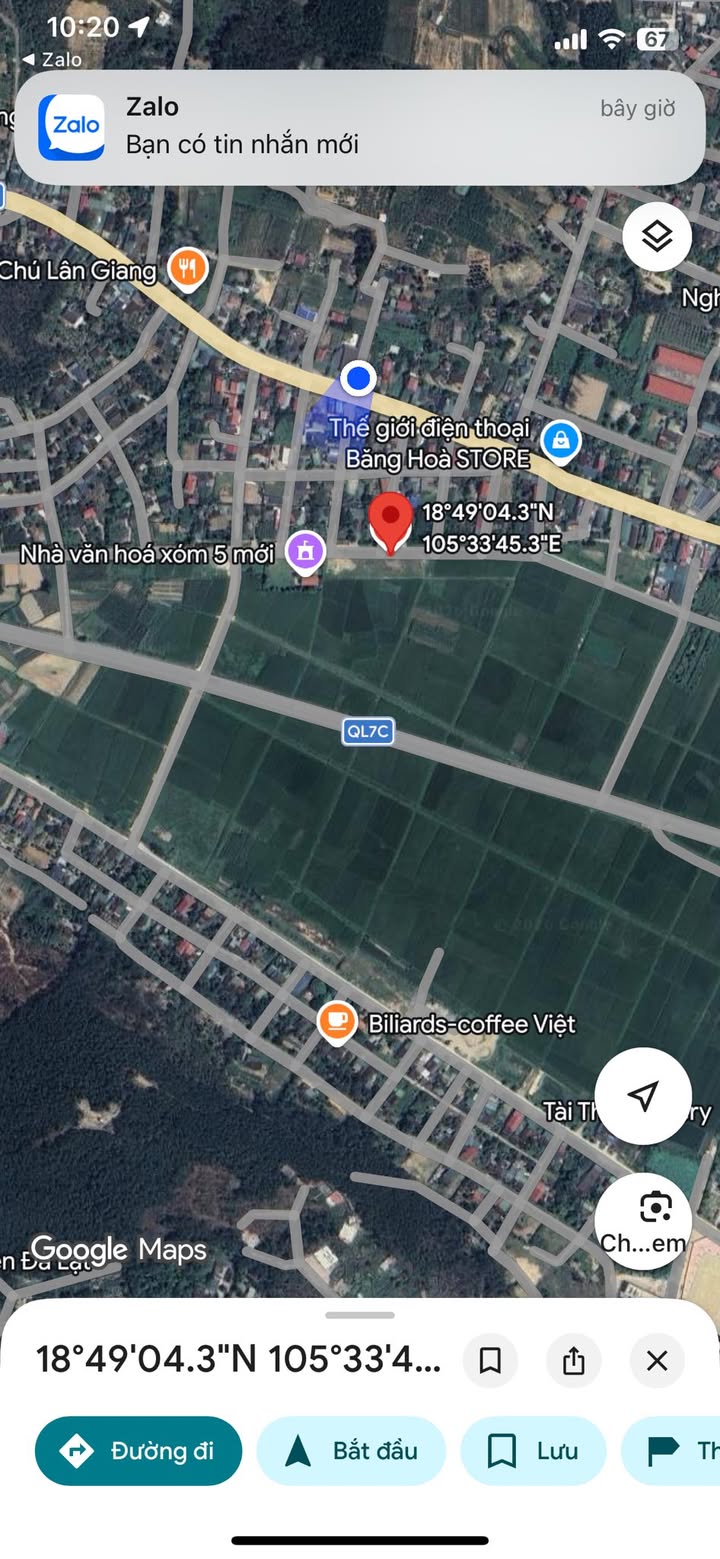Start navigation with Bắt đầu
This screenshot has height=1559, width=720.
(x=351, y=1451)
